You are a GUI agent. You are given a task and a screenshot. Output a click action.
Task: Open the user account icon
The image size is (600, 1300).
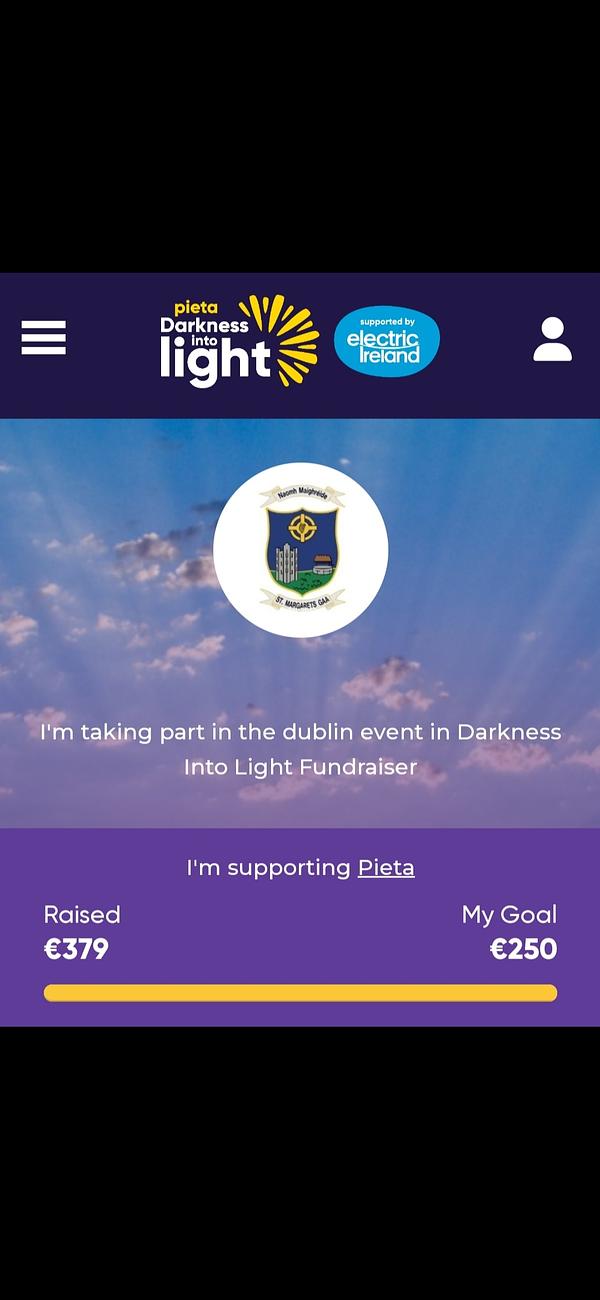click(x=552, y=340)
